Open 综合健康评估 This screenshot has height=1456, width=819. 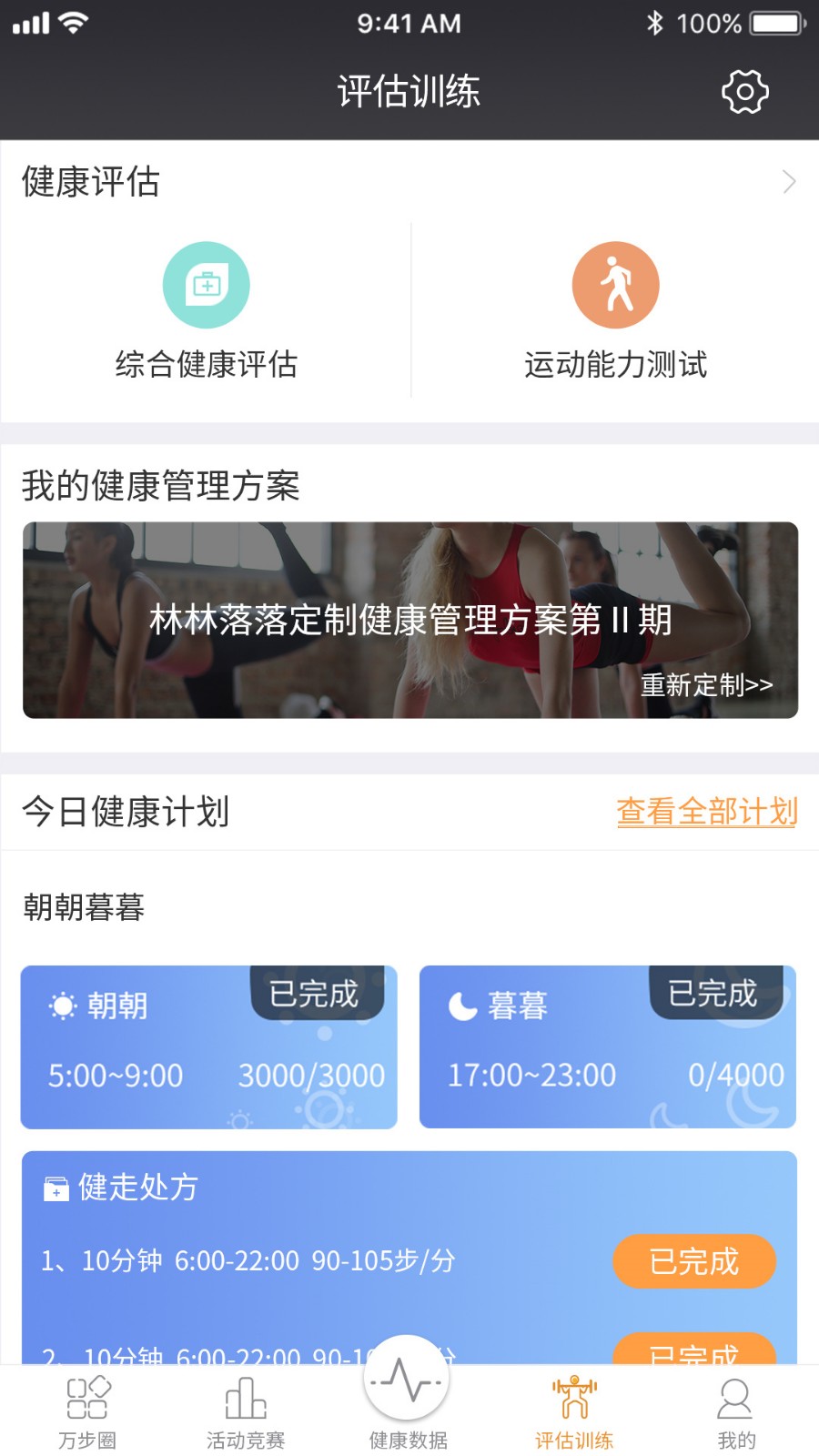[207, 310]
